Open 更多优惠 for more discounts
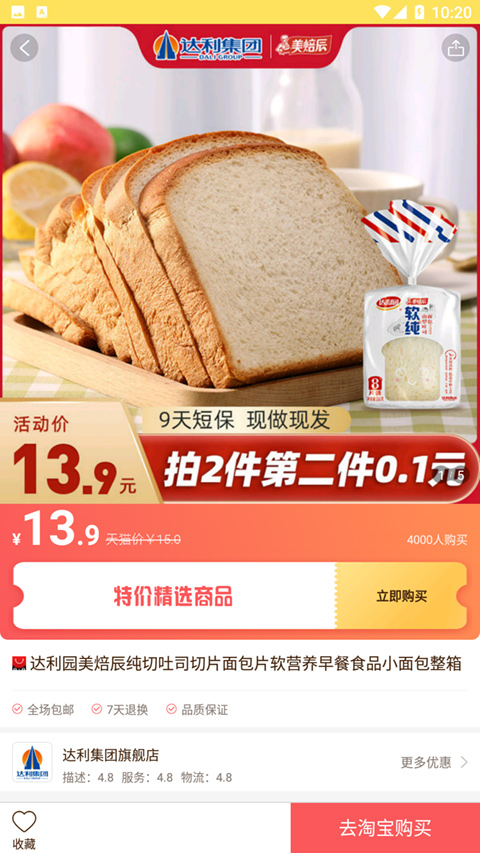The width and height of the screenshot is (480, 853). [434, 762]
